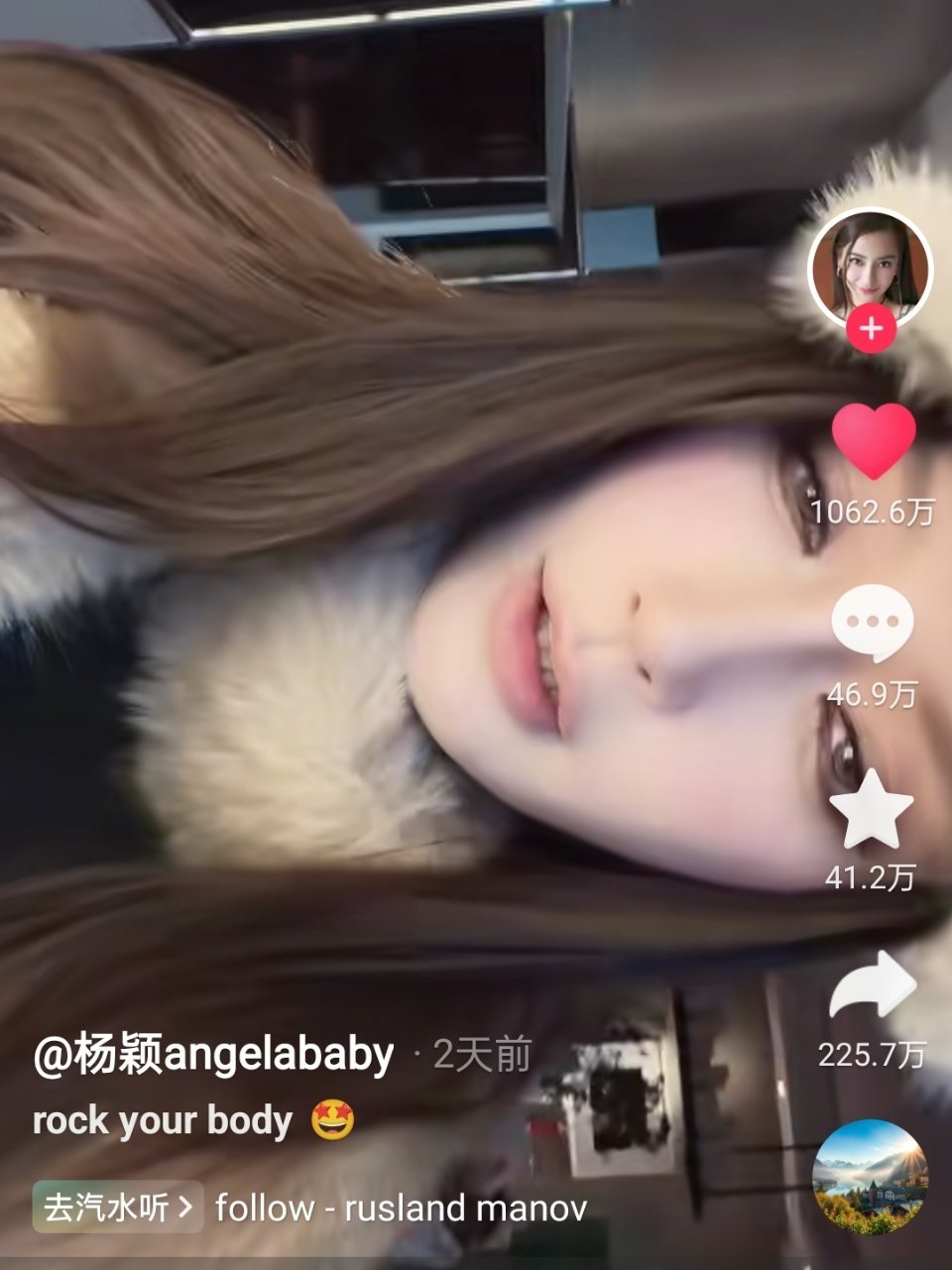Select the '2天前' timestamp label
The image size is (952, 1270).
485,1055
